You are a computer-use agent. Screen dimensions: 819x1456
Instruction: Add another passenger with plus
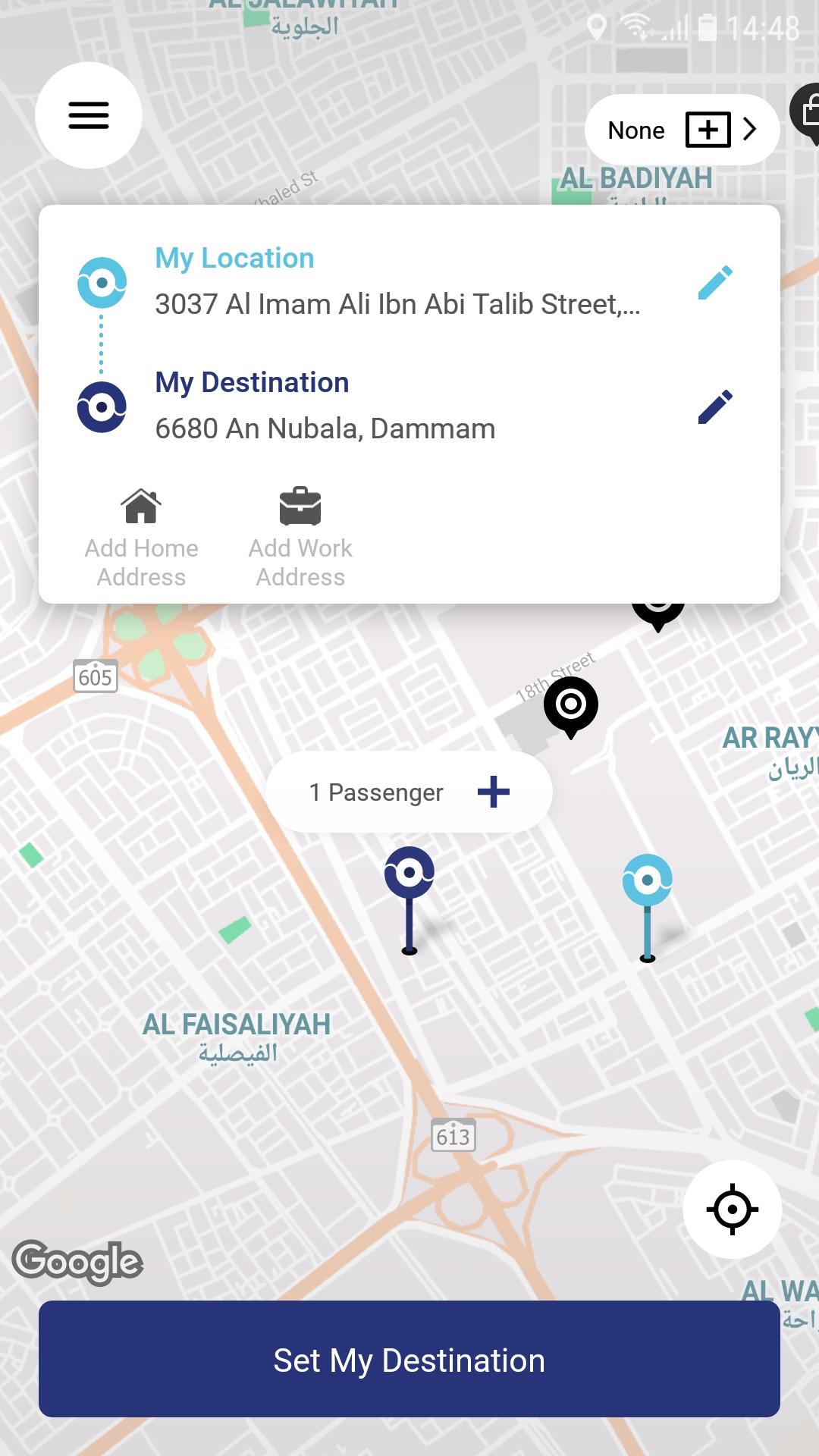[494, 792]
